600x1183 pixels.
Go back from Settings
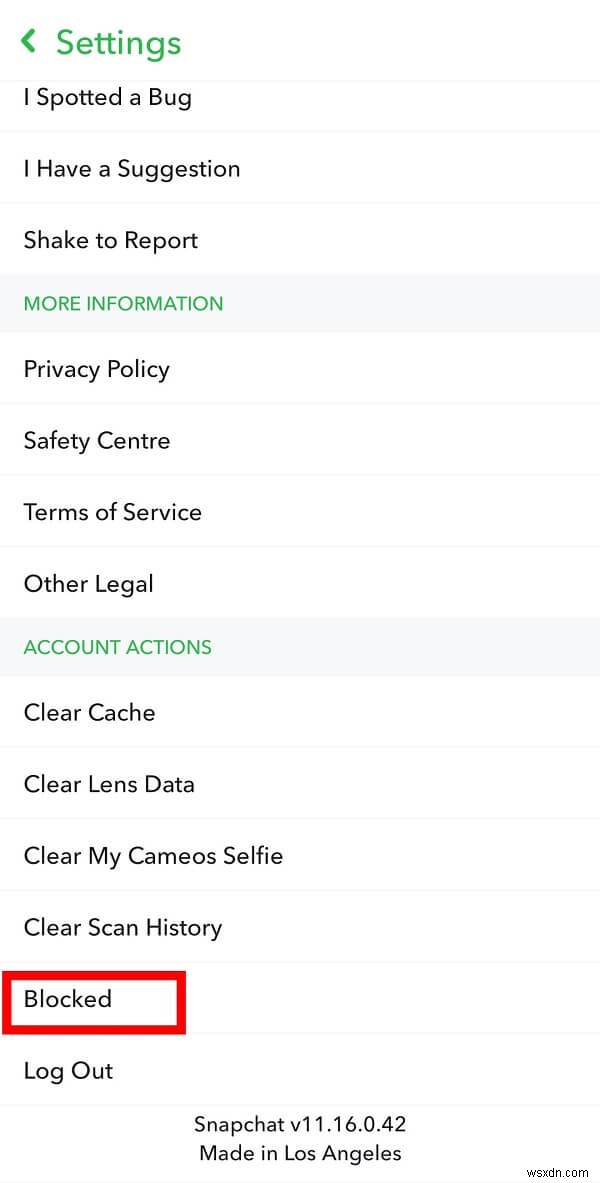29,42
